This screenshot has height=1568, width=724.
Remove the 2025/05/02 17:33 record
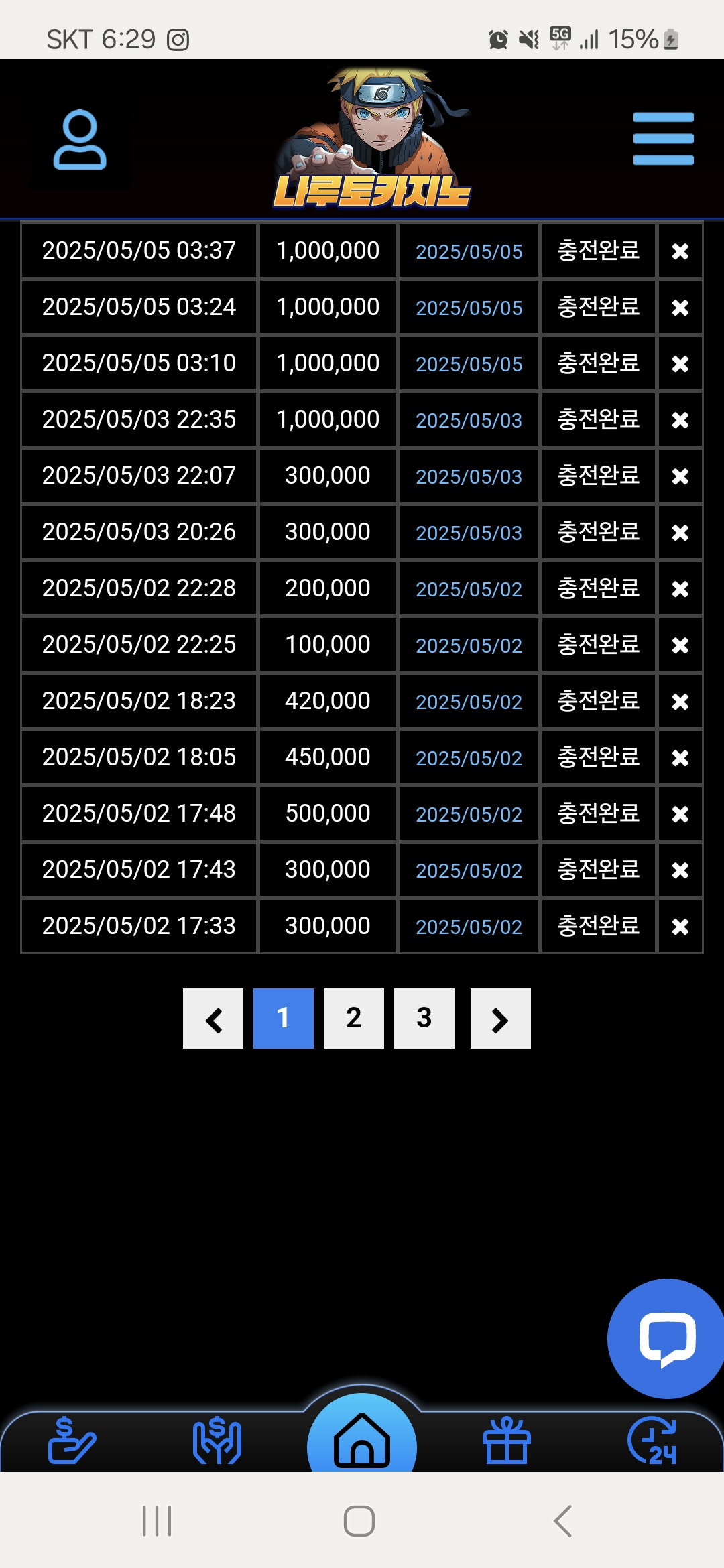[680, 927]
